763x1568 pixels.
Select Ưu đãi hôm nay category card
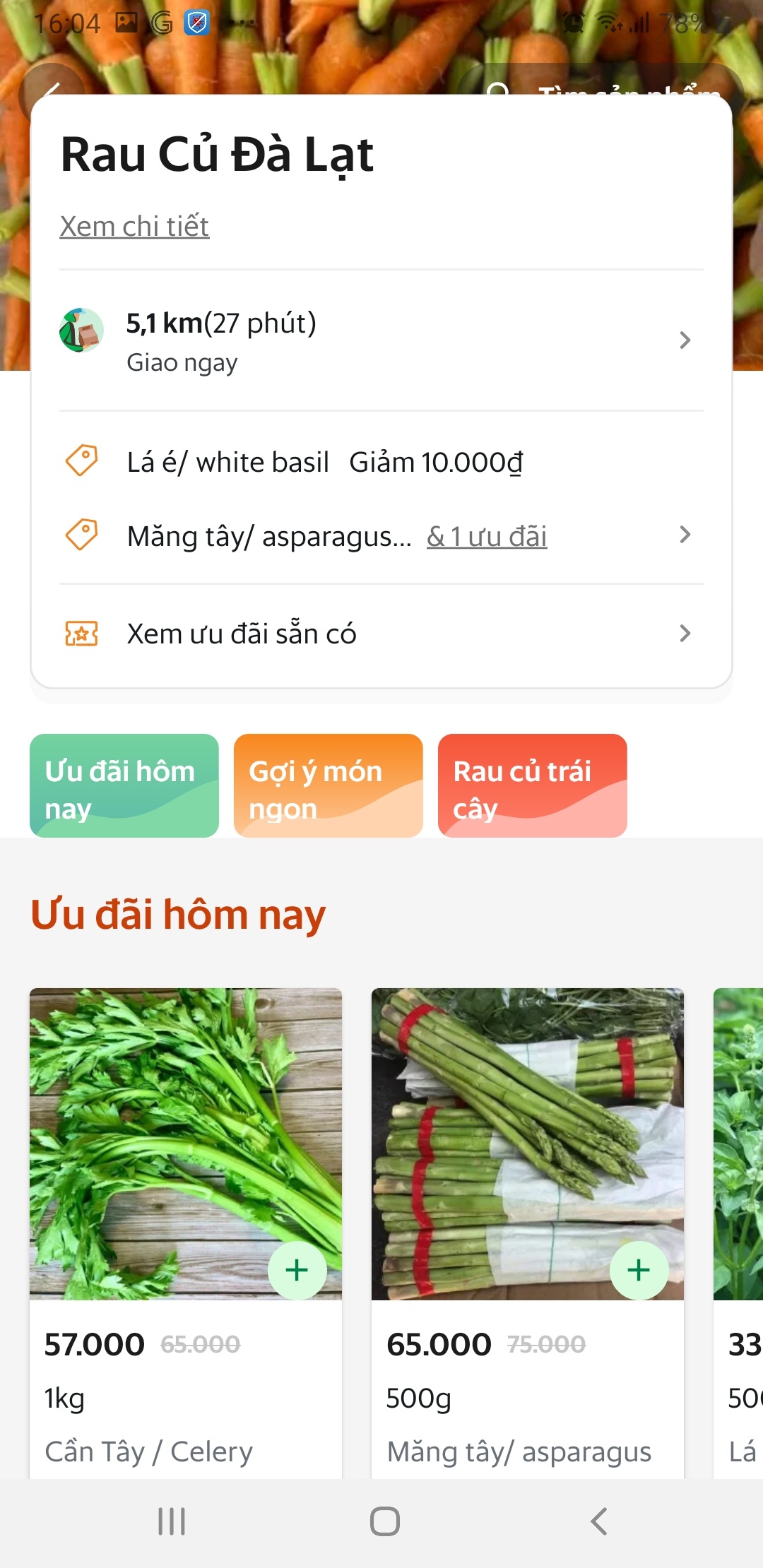pos(123,785)
